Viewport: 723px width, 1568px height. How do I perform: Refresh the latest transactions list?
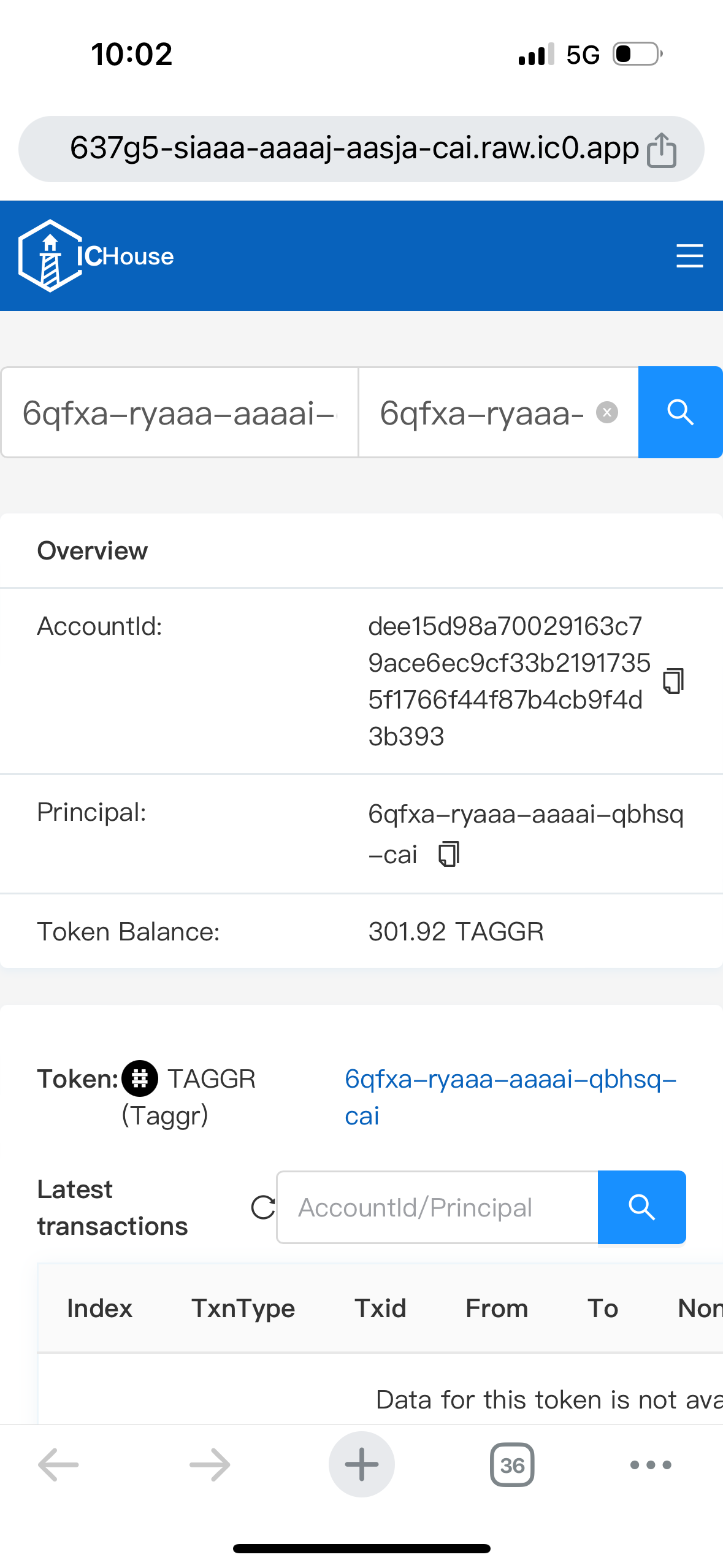(x=263, y=1207)
